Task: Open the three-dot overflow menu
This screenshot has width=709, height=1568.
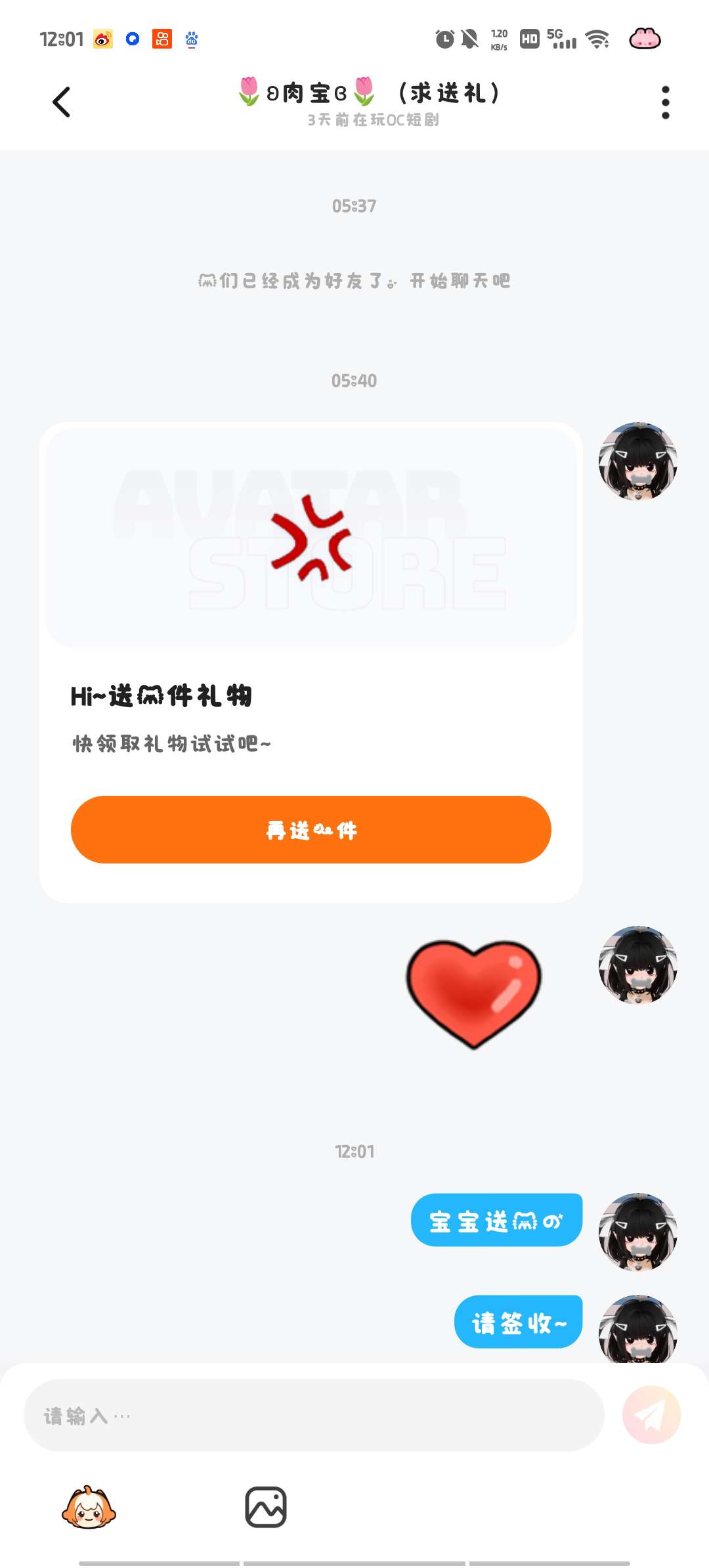Action: point(665,102)
